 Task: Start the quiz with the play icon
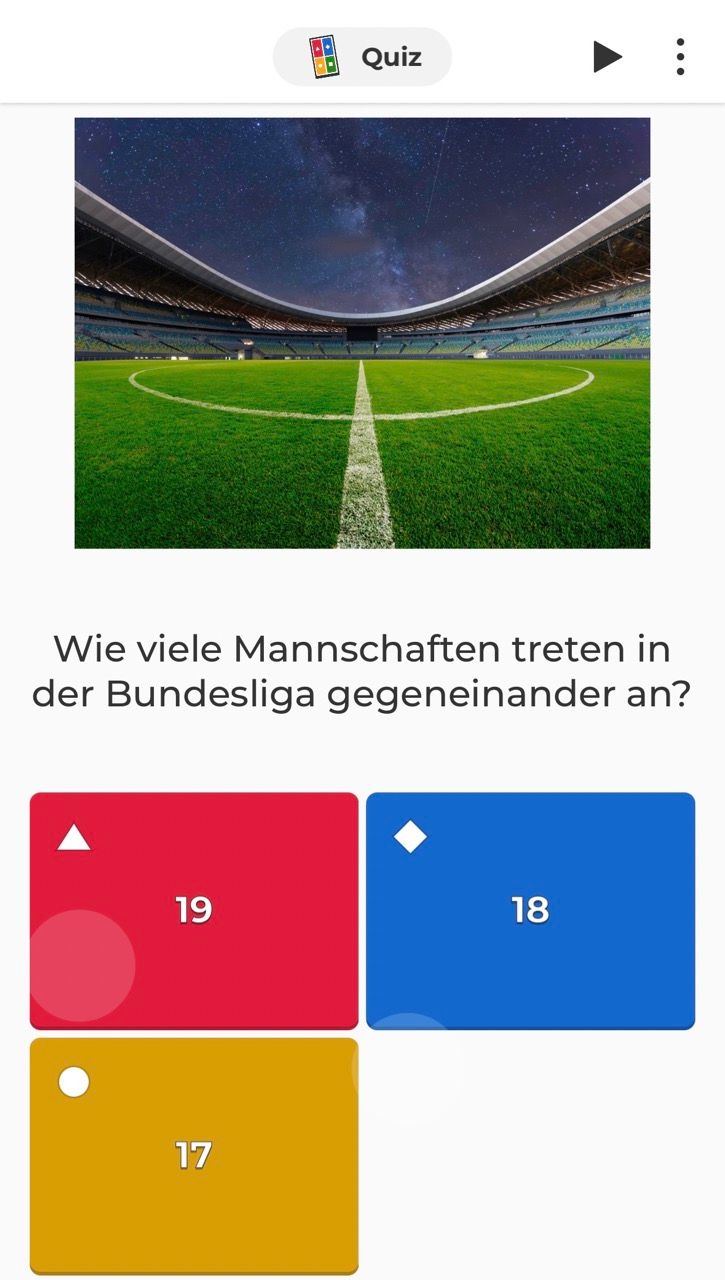607,57
